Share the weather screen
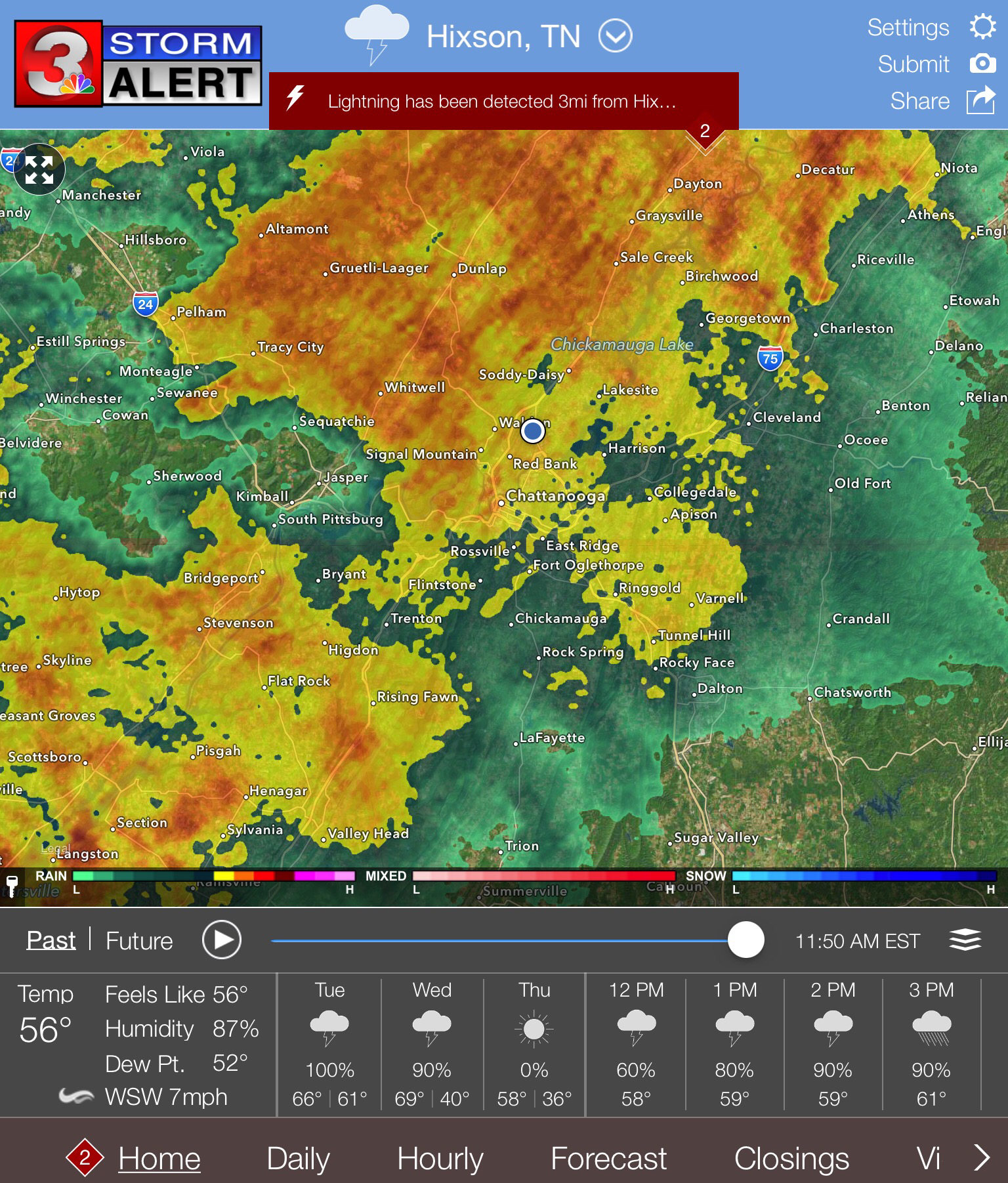 tap(980, 101)
